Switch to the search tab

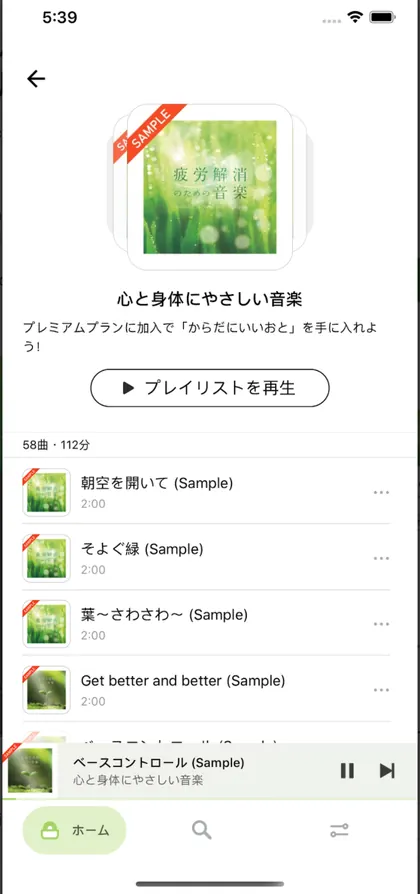201,830
